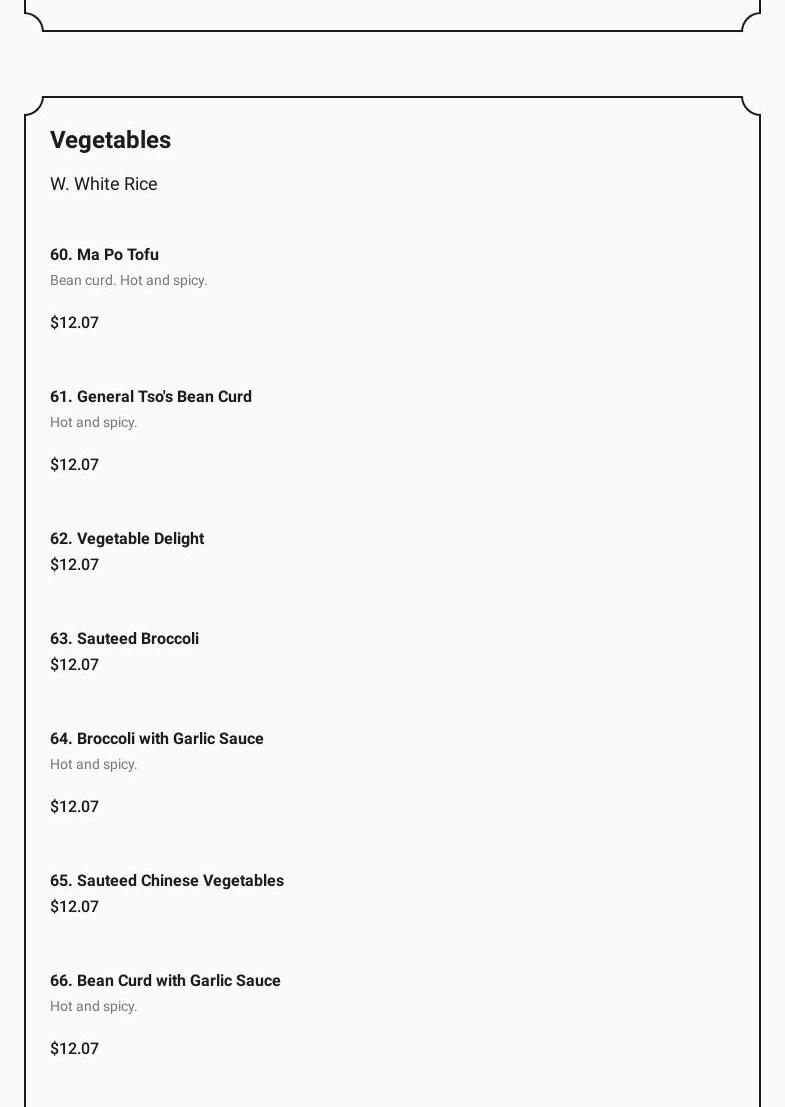The height and width of the screenshot is (1107, 785).
Task: Tap the 63. Sauteed Broccoli item
Action: [125, 639]
